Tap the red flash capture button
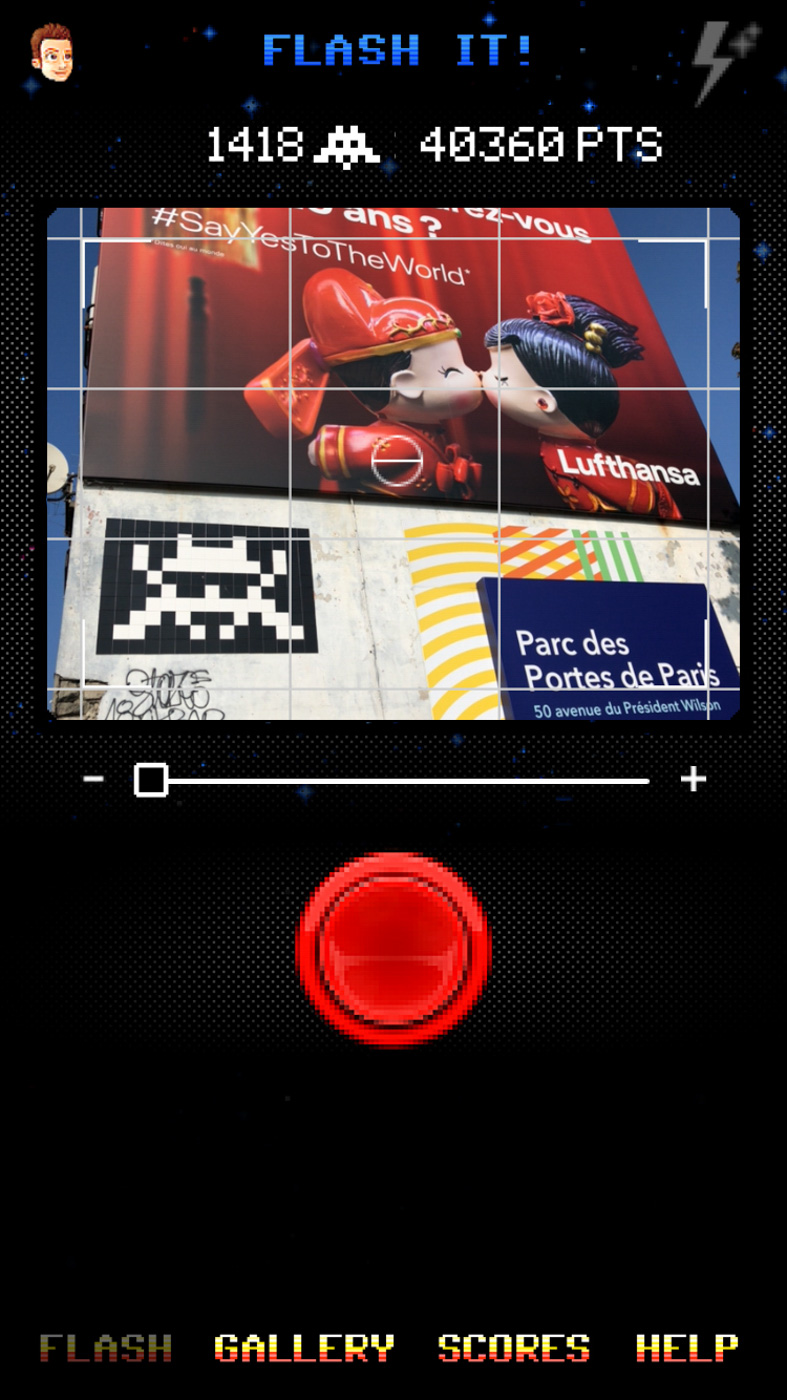The image size is (787, 1400). 394,949
